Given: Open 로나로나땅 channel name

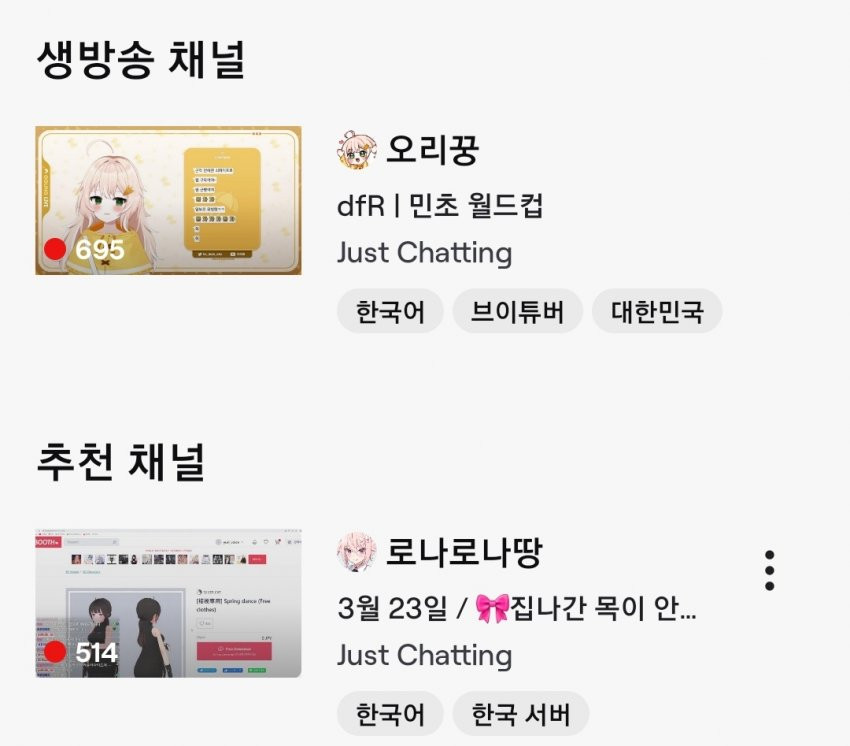Looking at the screenshot, I should [x=464, y=551].
